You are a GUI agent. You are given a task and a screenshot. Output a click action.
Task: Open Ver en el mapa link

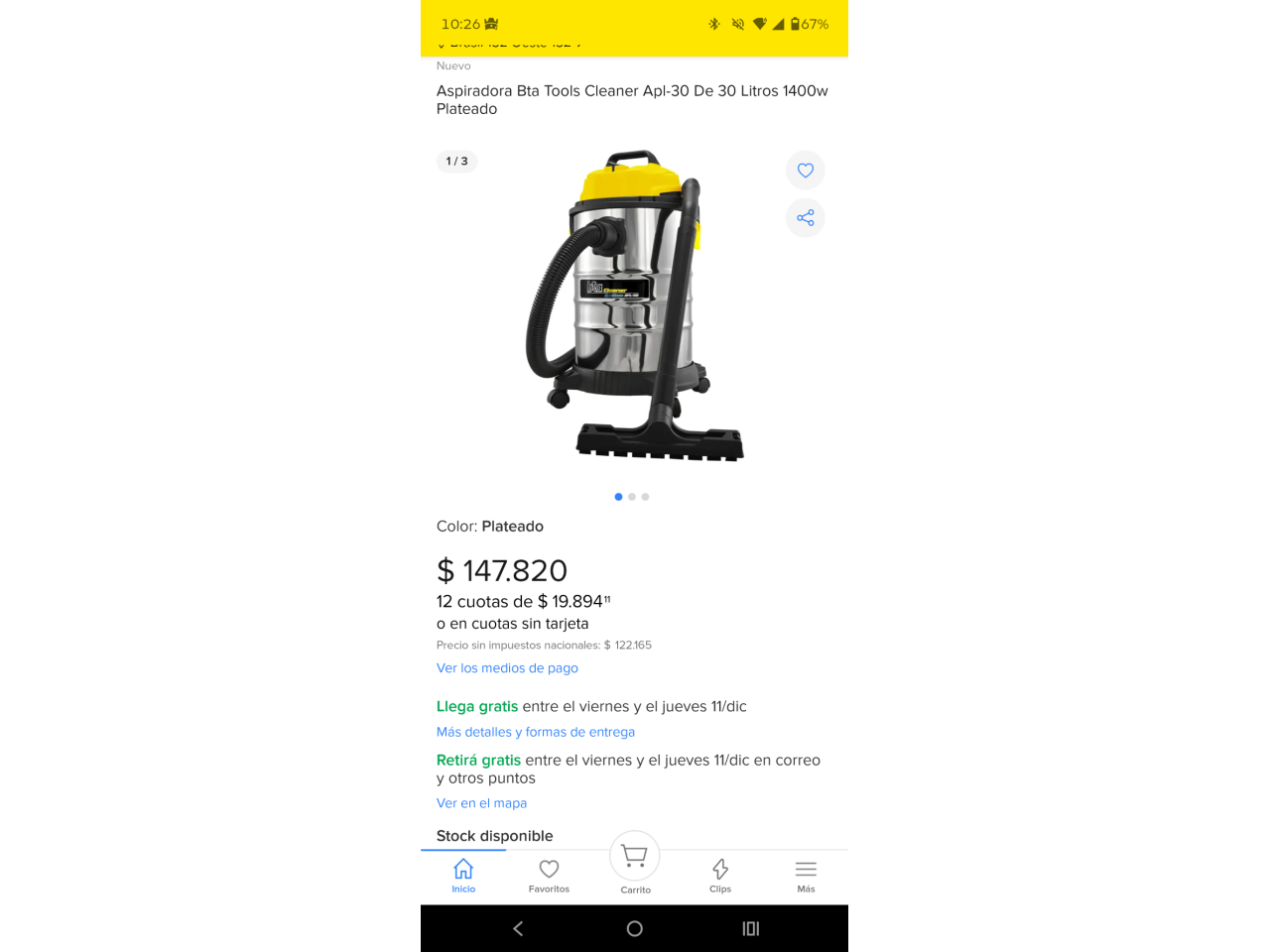[x=481, y=803]
